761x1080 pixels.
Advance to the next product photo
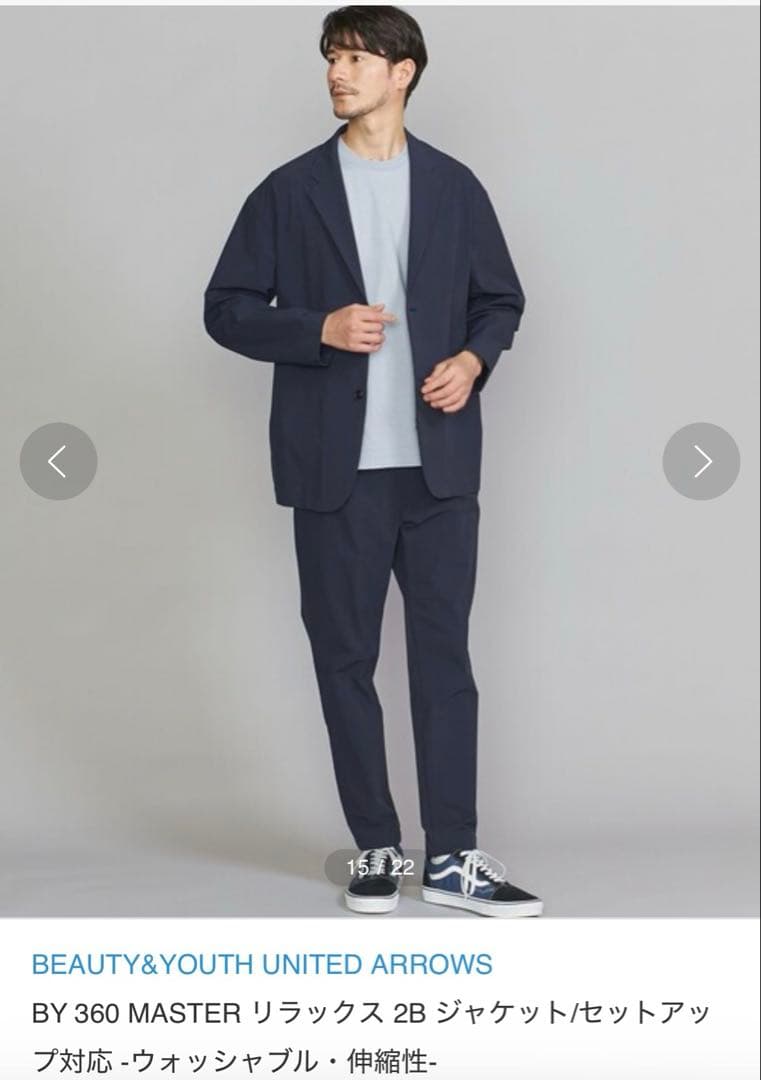click(701, 461)
